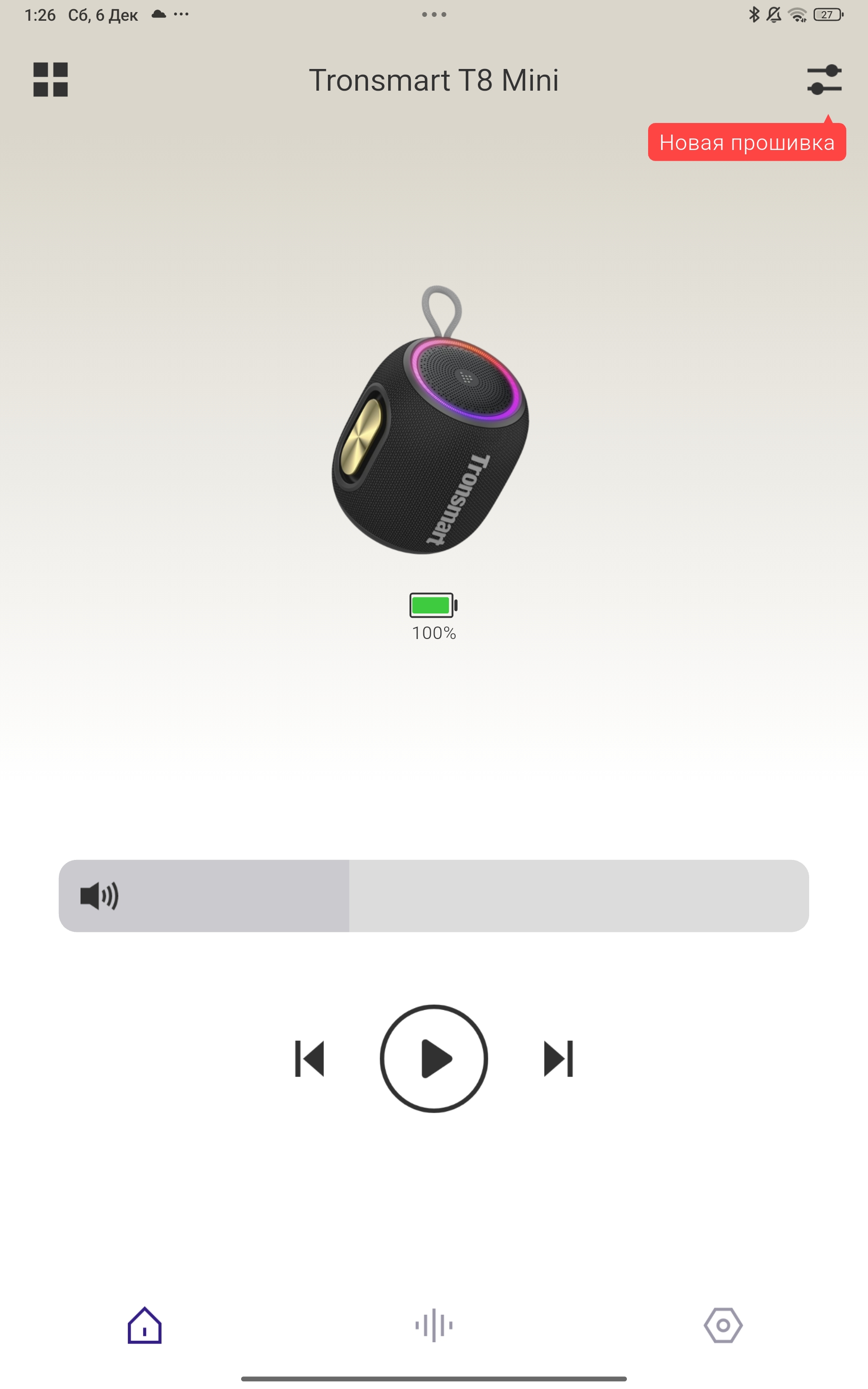This screenshot has height=1389, width=868.
Task: Start music playback
Action: click(x=434, y=1059)
